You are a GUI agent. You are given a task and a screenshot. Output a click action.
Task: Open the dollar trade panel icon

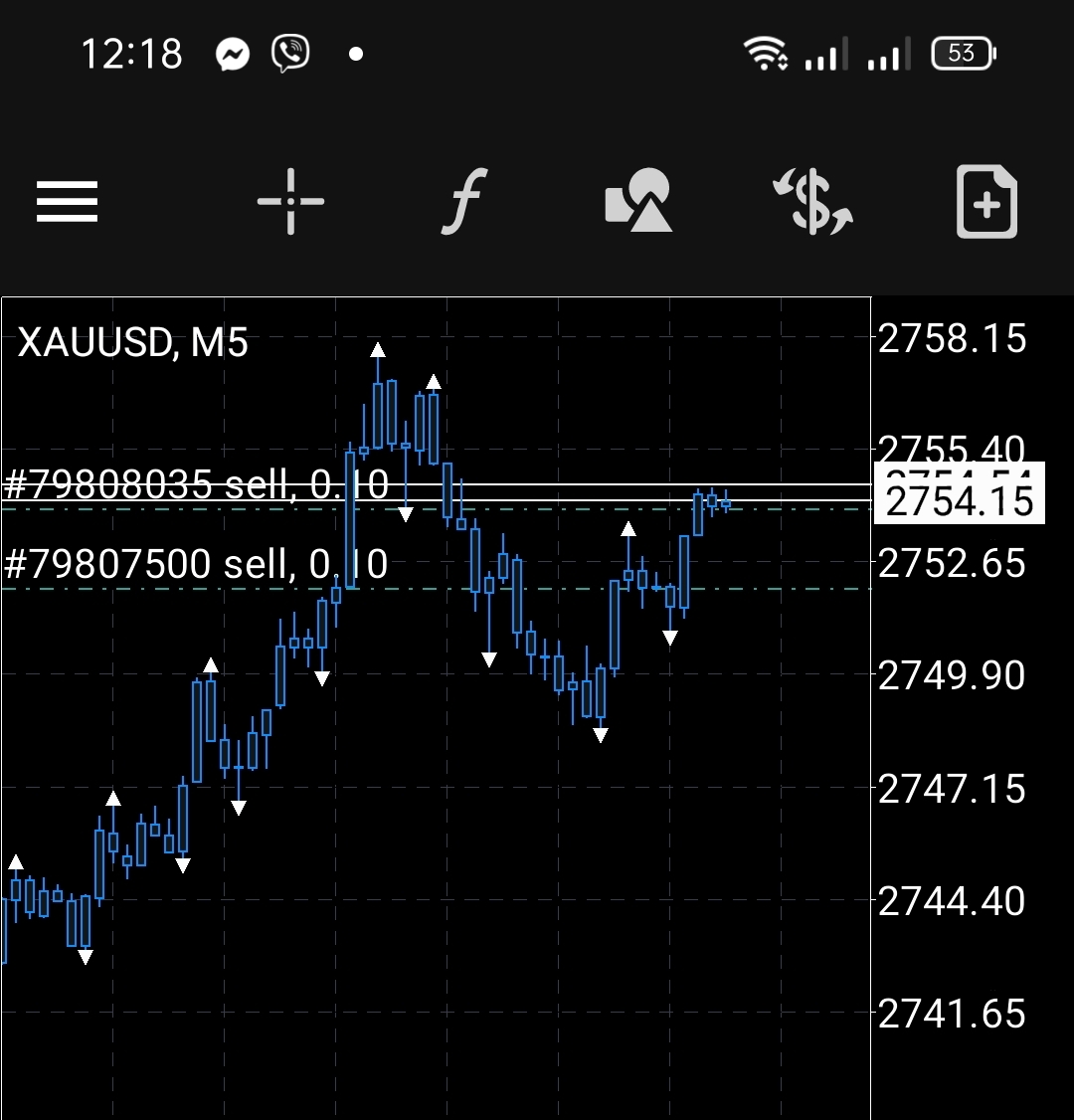813,202
